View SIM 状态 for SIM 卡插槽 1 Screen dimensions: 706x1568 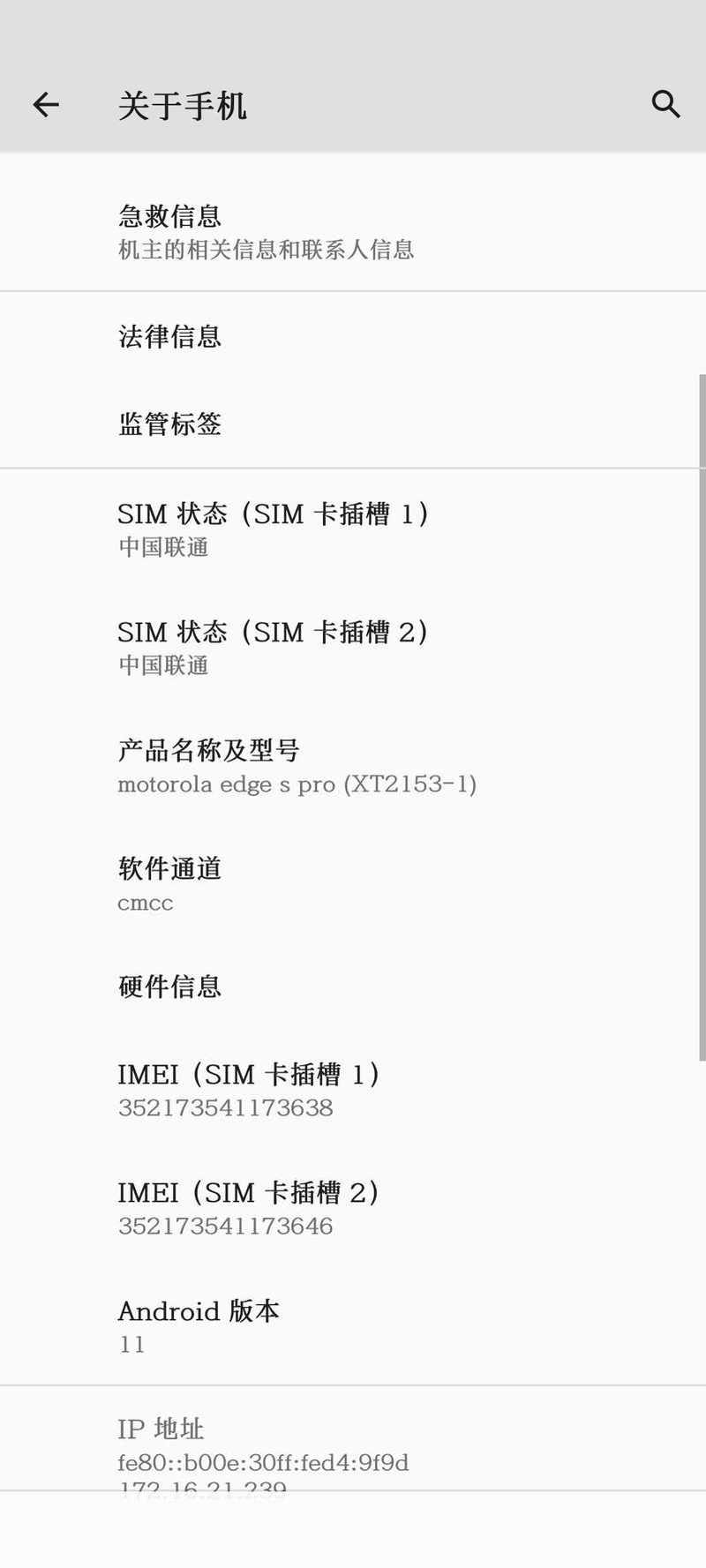point(353,529)
